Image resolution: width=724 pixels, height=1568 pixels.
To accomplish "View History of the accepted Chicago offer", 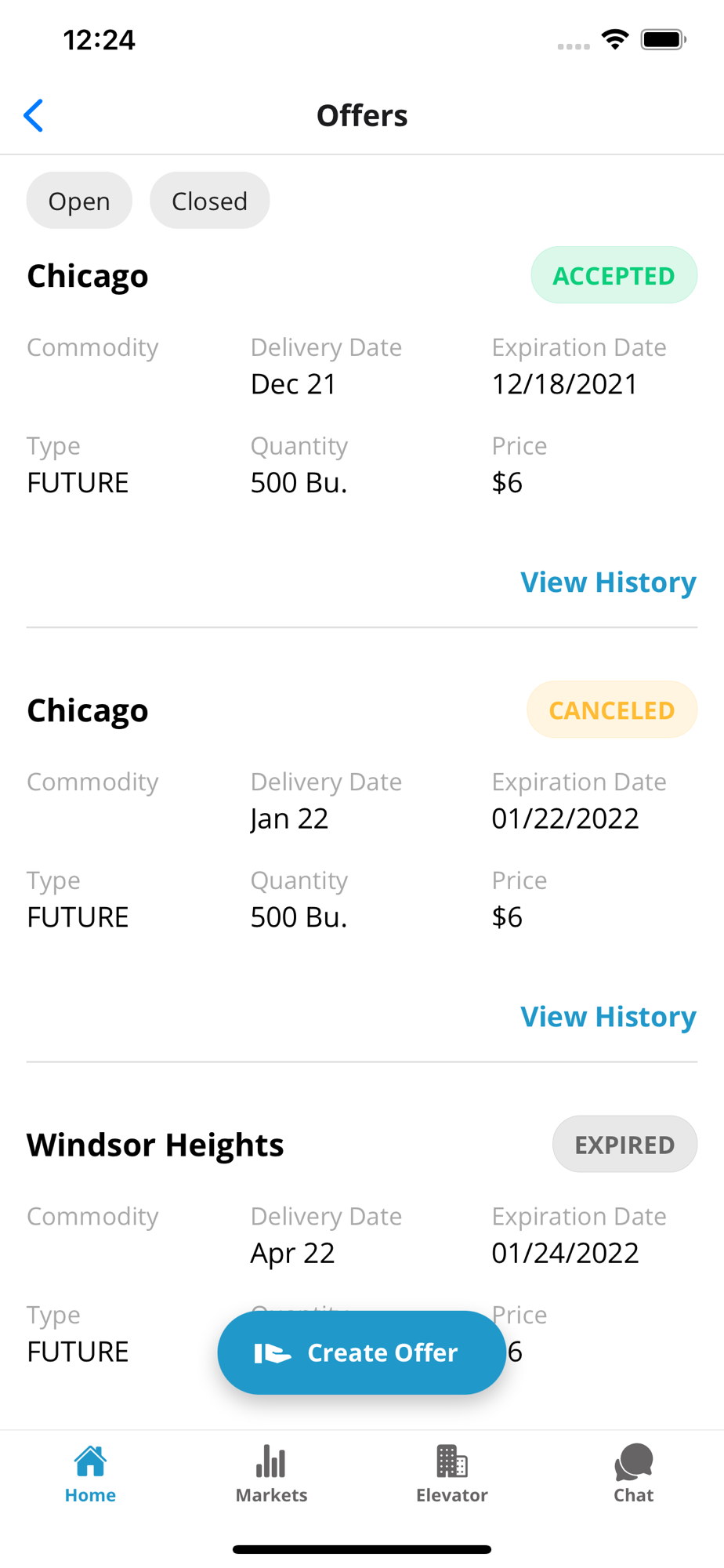I will pos(608,583).
